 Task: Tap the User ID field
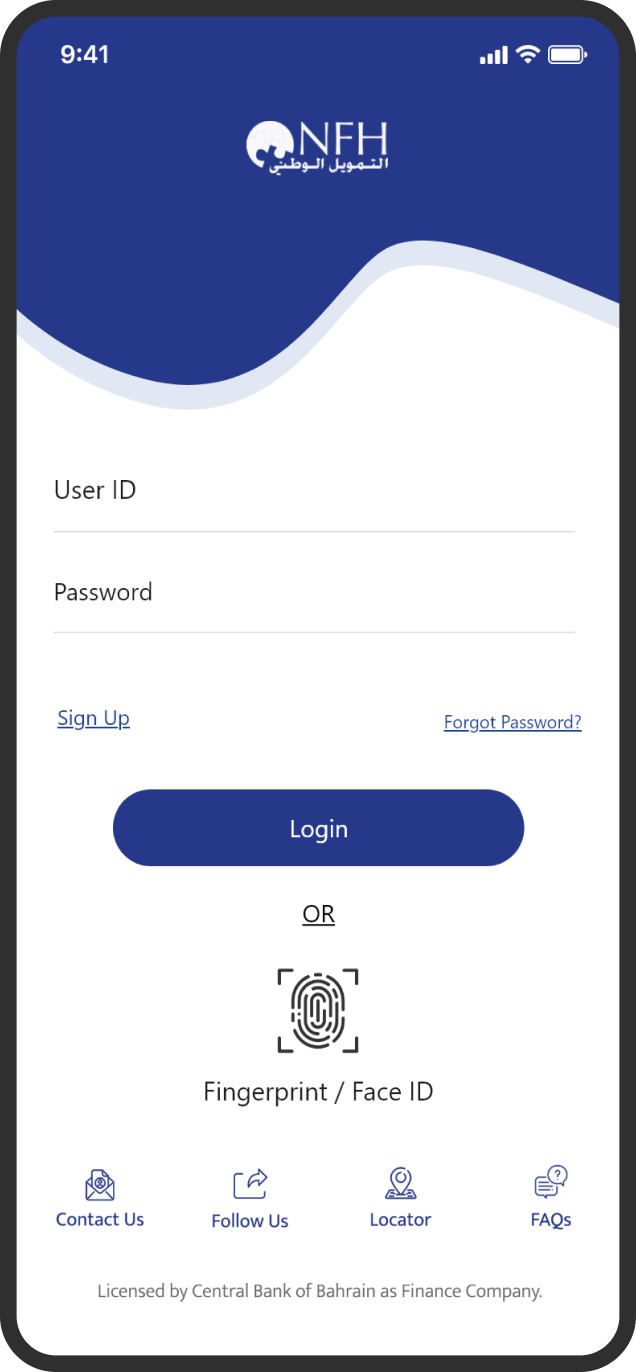click(314, 491)
